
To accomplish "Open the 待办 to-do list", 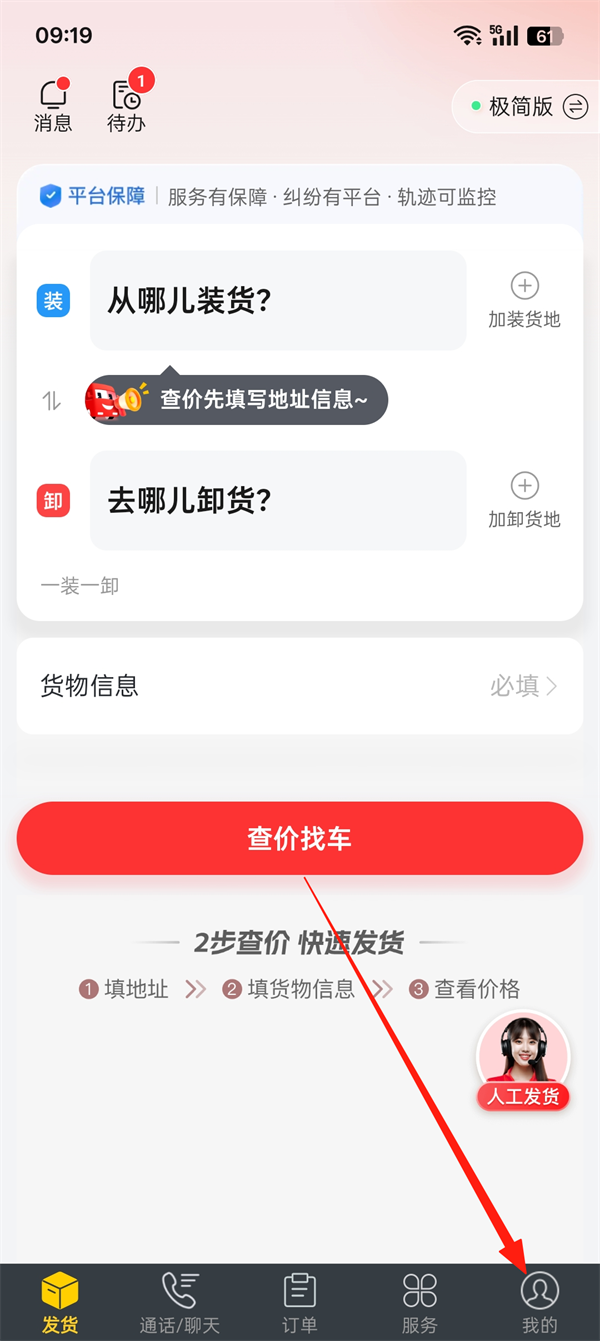I will (126, 105).
